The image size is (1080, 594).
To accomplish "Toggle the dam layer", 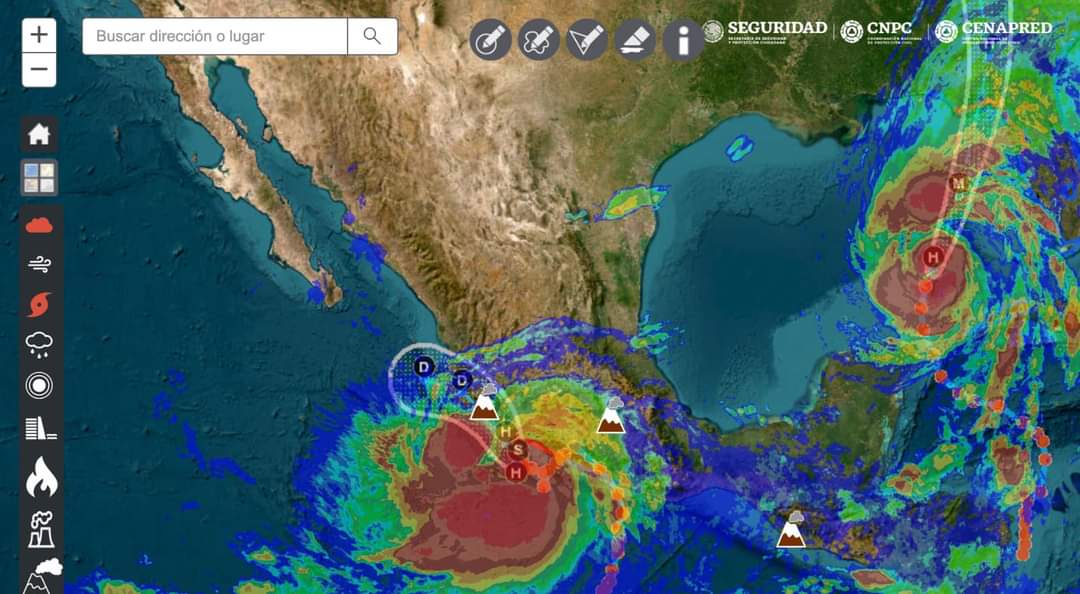I will (x=40, y=429).
